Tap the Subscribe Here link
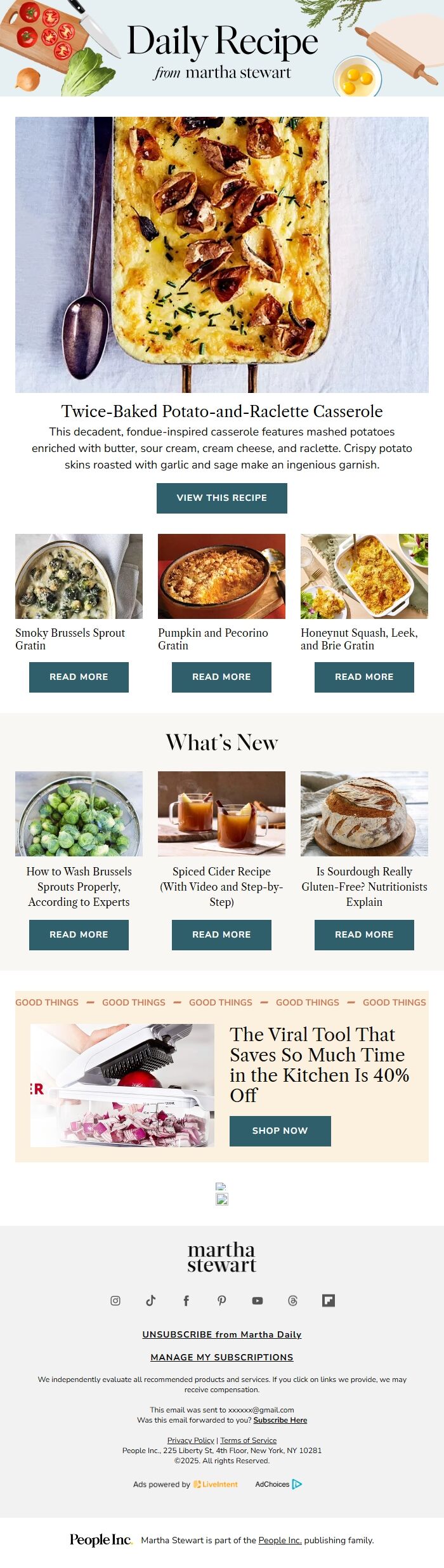The height and width of the screenshot is (1568, 444). tap(280, 1420)
